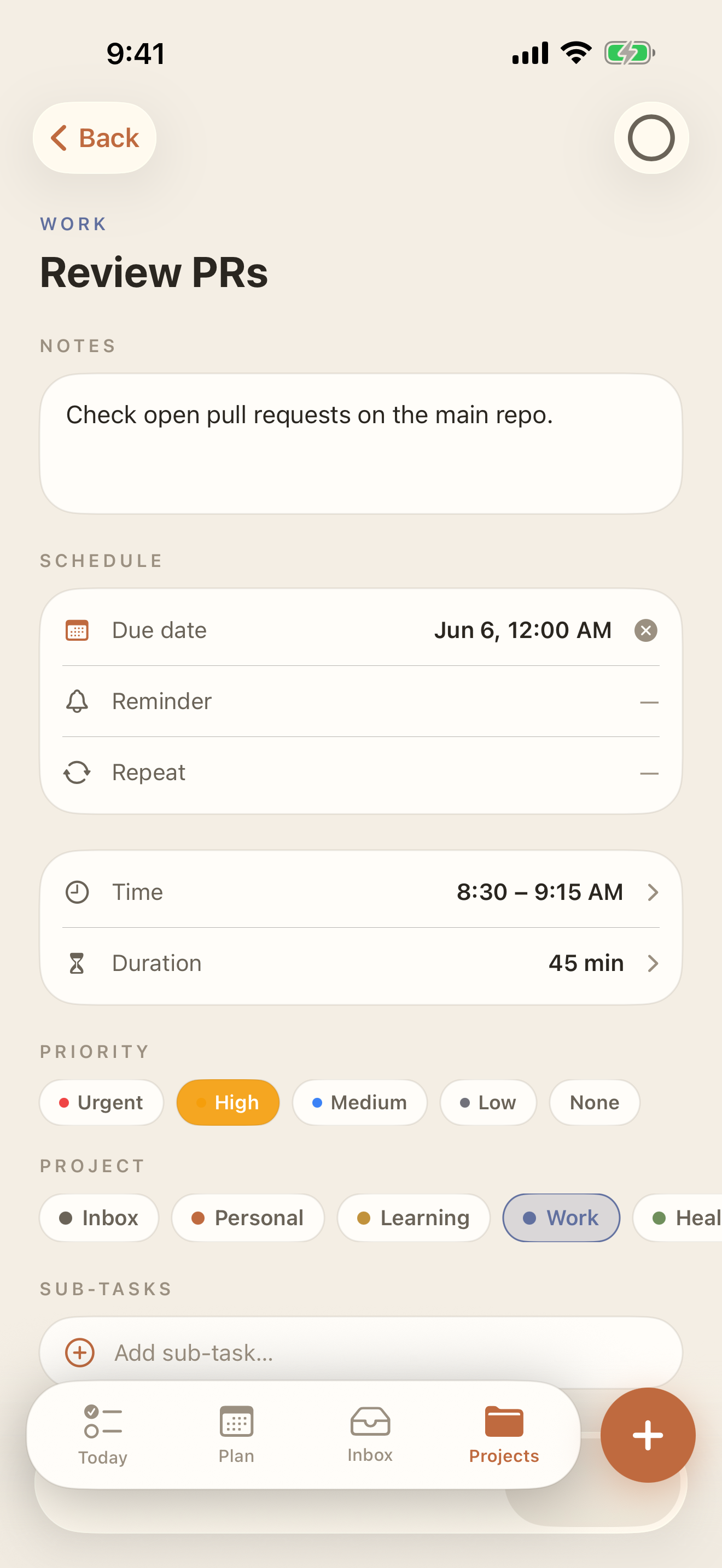Move task to Personal project
This screenshot has width=722, height=1568.
pyautogui.click(x=248, y=1218)
